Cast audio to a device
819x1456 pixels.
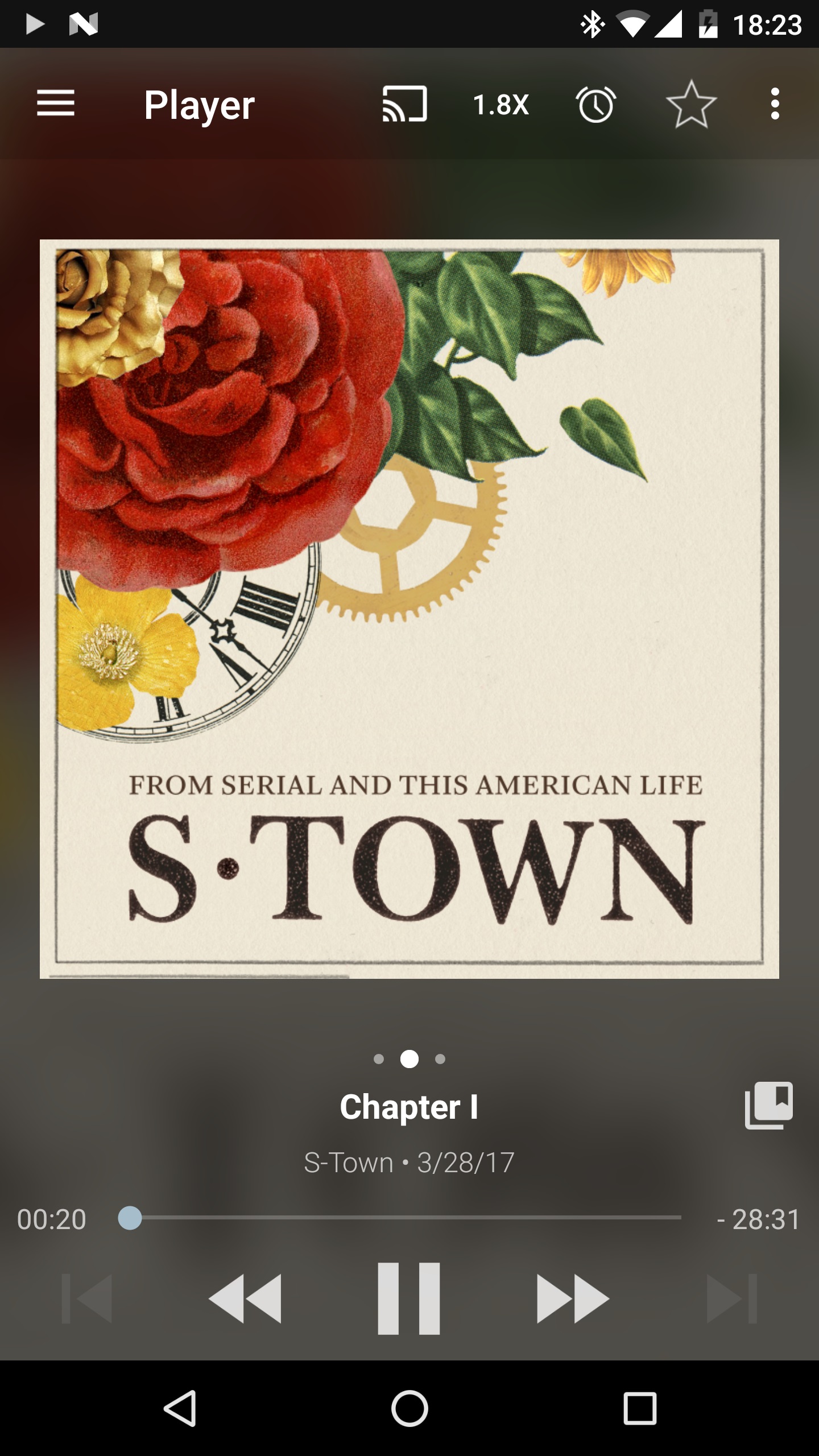pos(404,104)
